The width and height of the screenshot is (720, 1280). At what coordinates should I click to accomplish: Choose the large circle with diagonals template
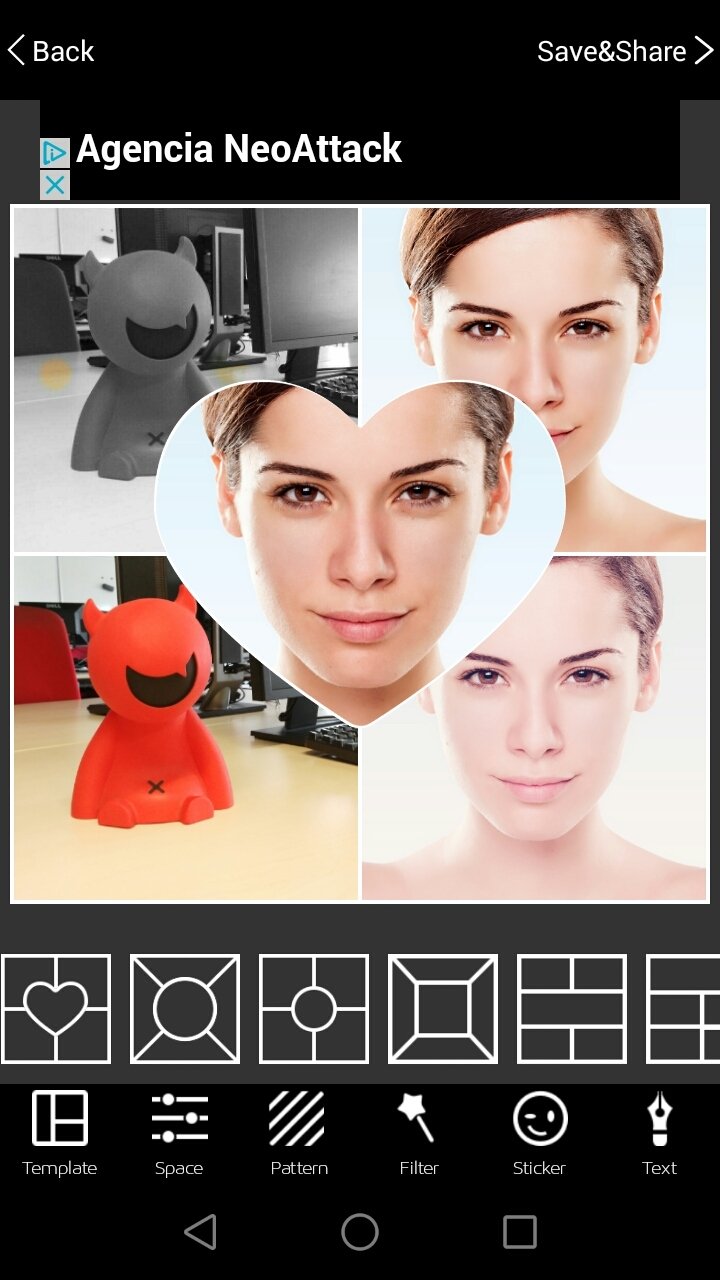tap(185, 1009)
